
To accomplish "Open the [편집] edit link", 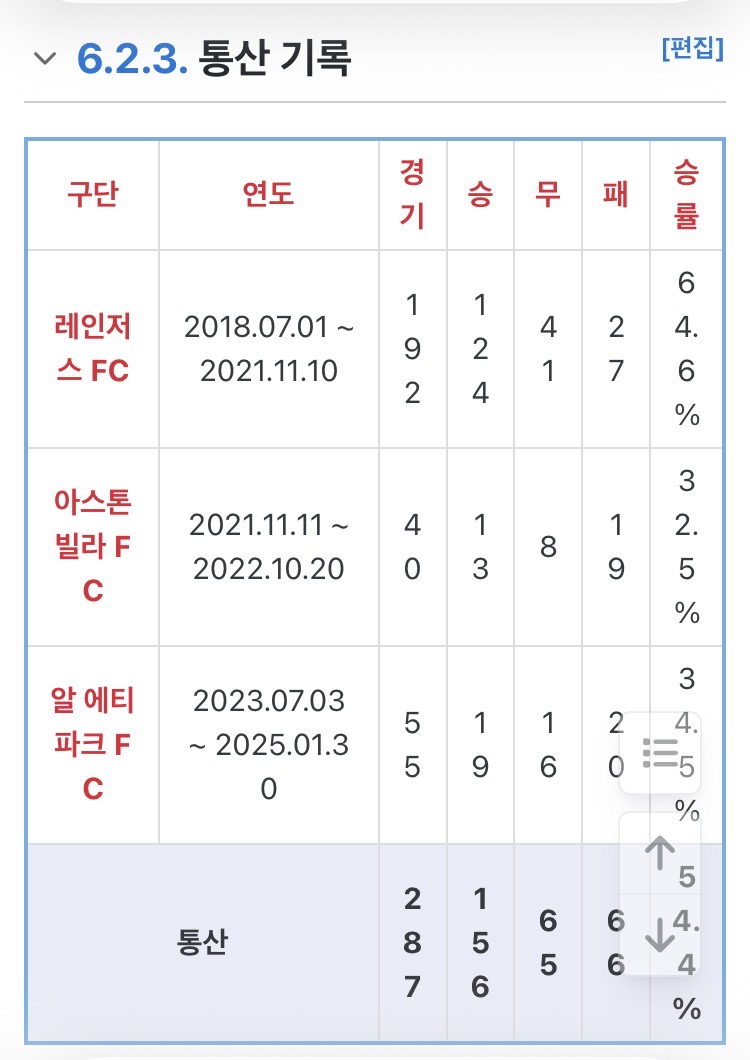I will point(693,48).
